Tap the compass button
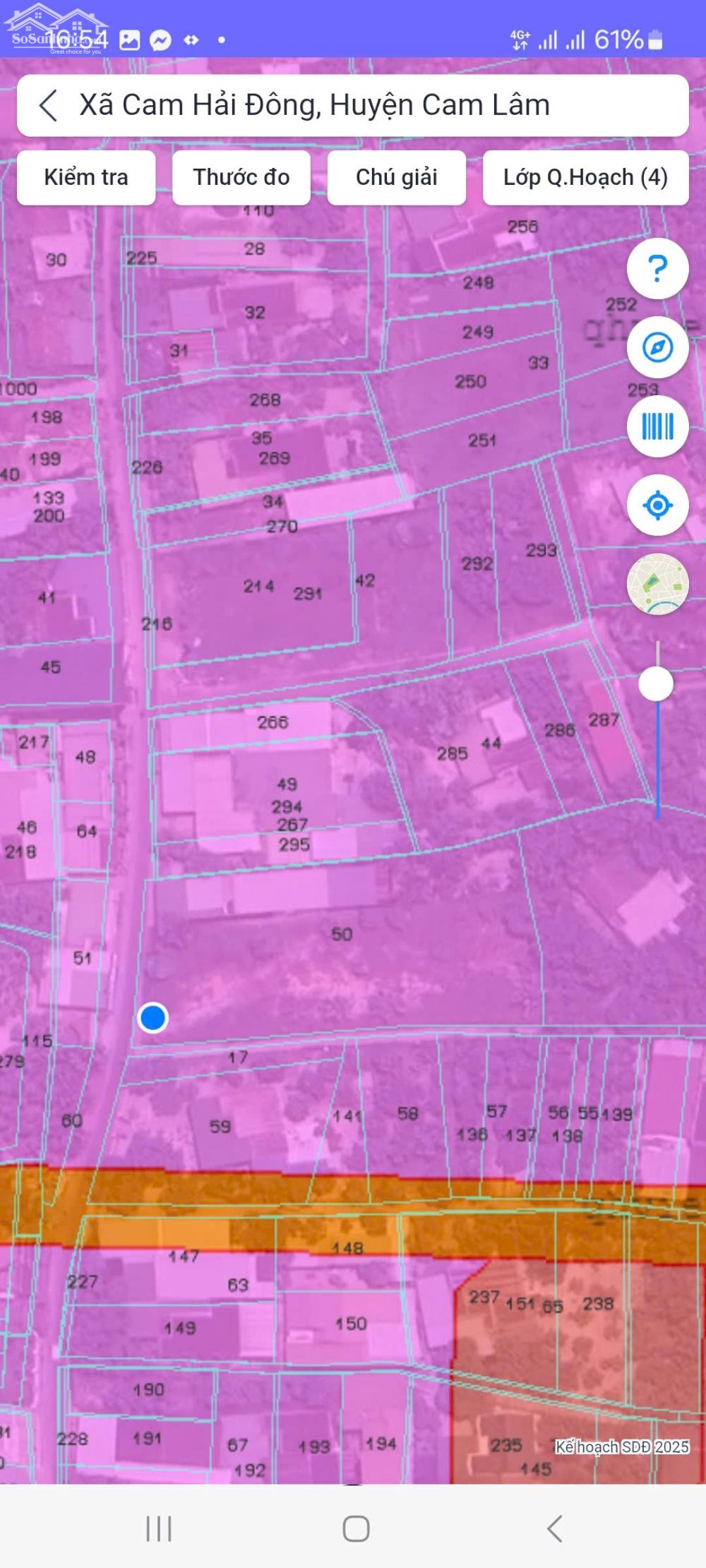The height and width of the screenshot is (1568, 706). (657, 347)
